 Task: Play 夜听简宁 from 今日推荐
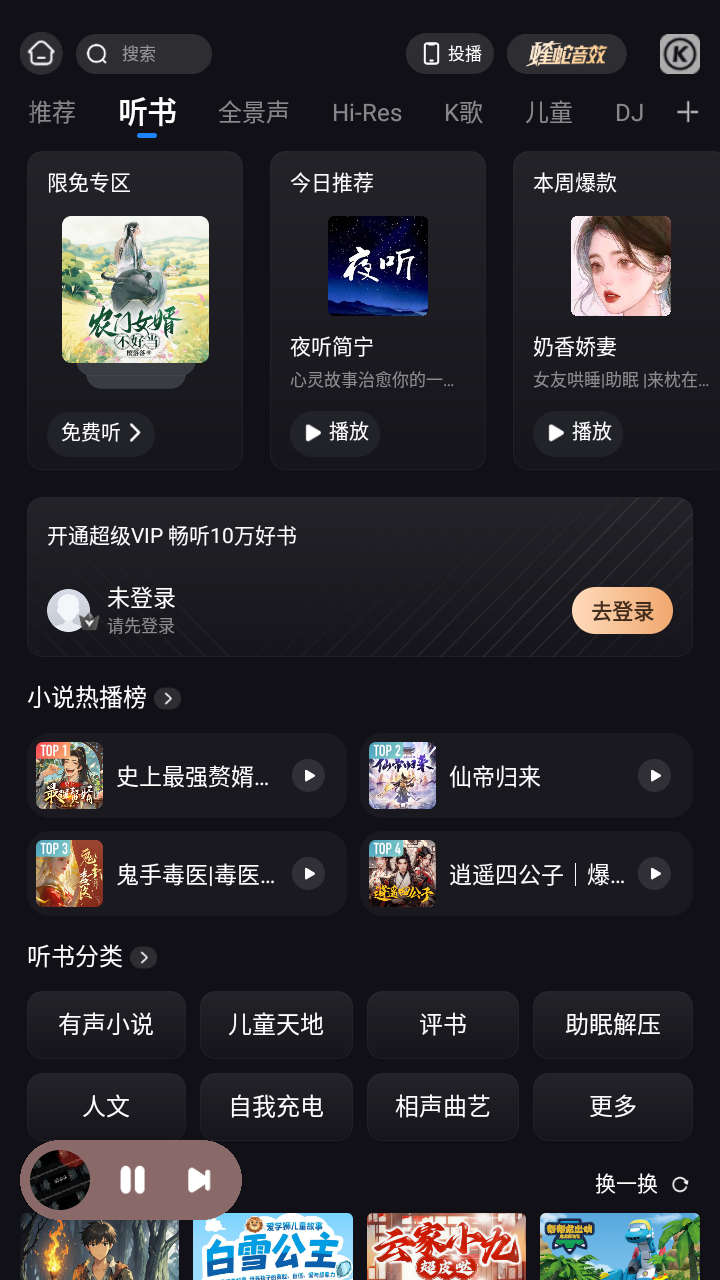[336, 432]
